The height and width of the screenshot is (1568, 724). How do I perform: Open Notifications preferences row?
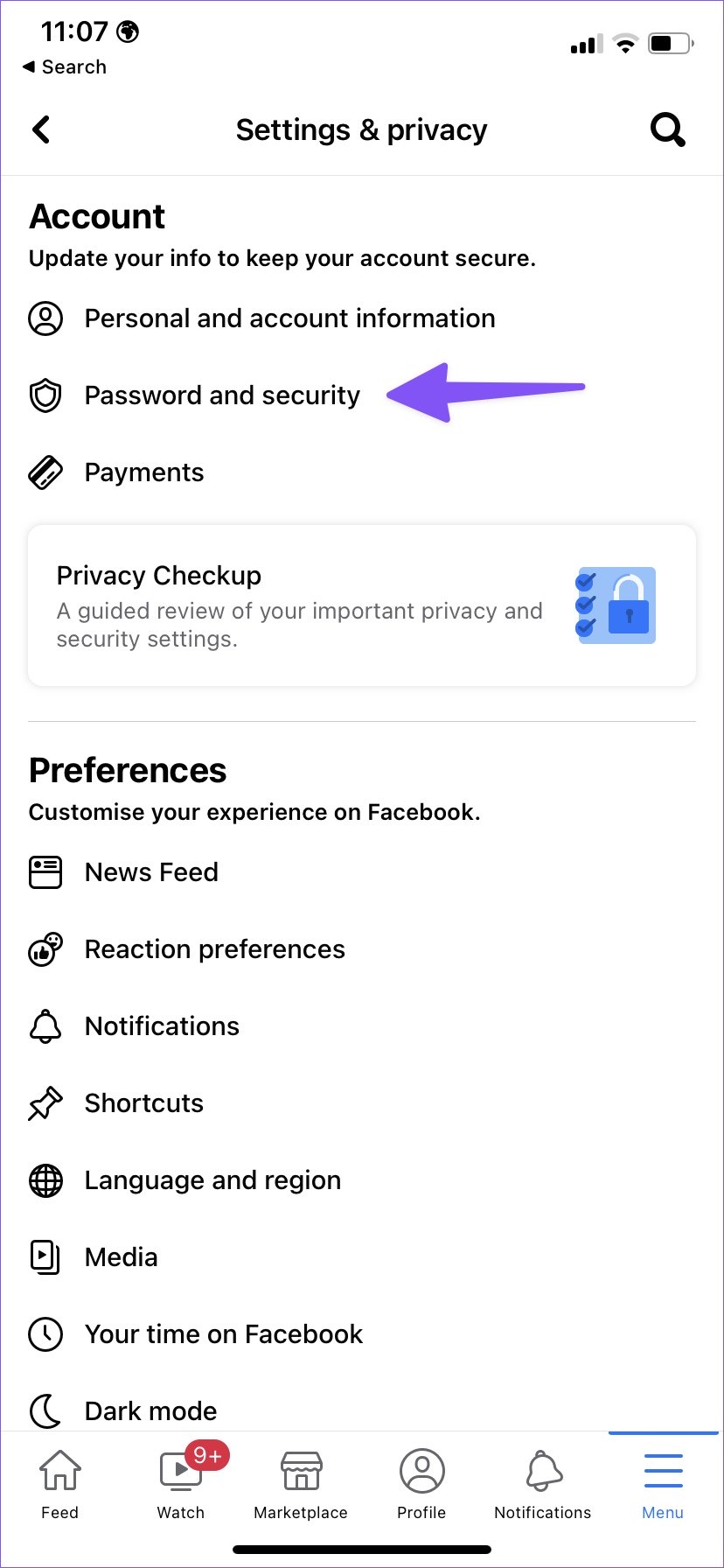(x=362, y=1026)
